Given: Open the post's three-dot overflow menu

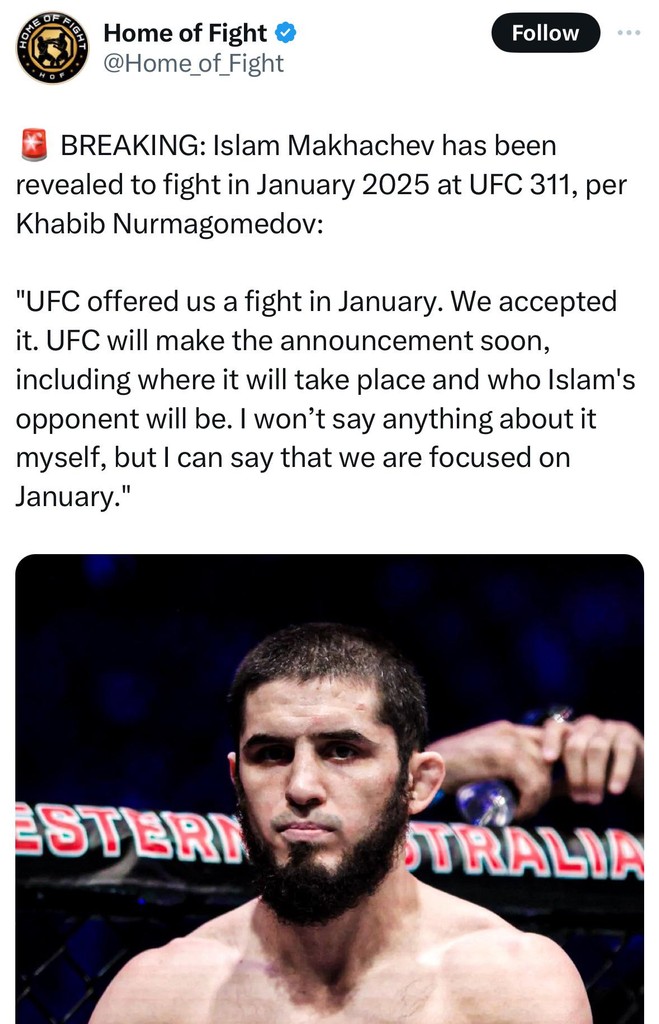Looking at the screenshot, I should [x=630, y=33].
